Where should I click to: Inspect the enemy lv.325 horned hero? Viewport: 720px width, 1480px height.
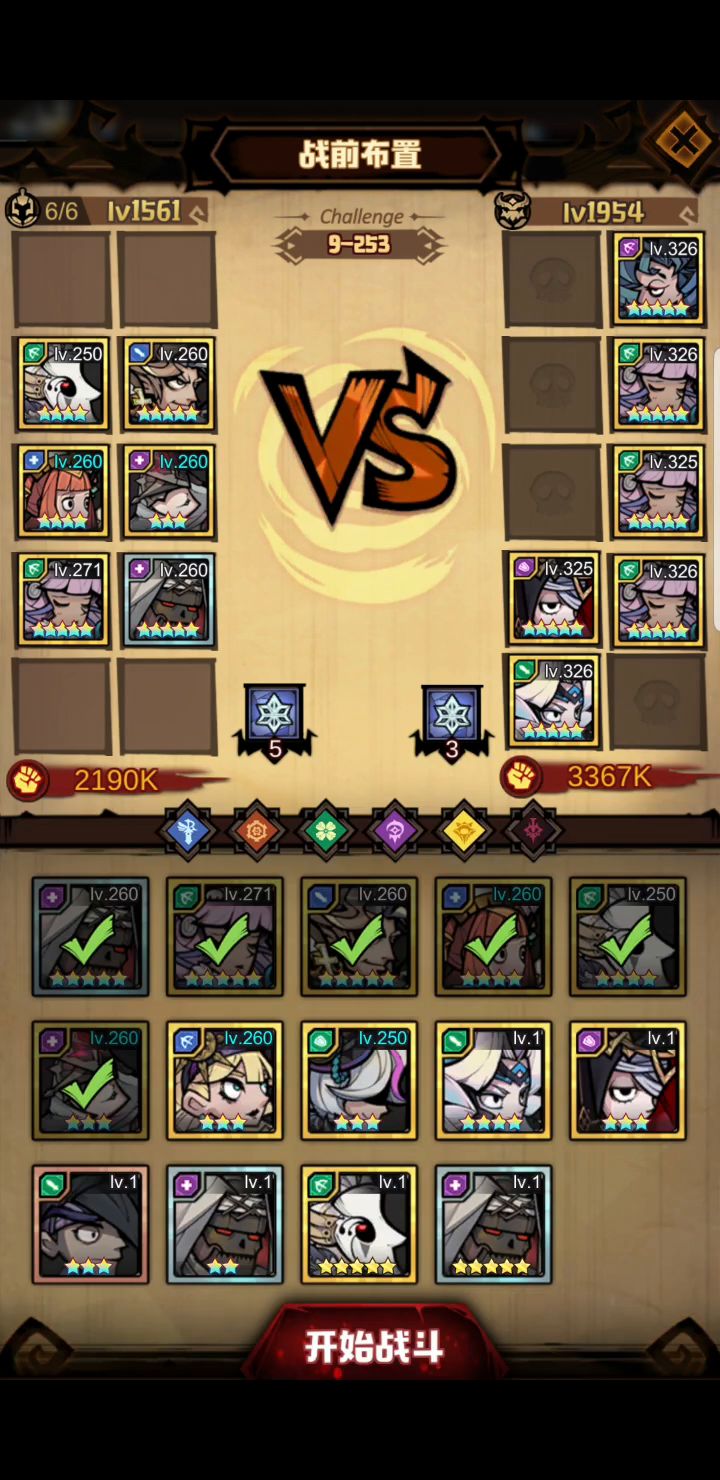click(x=553, y=599)
